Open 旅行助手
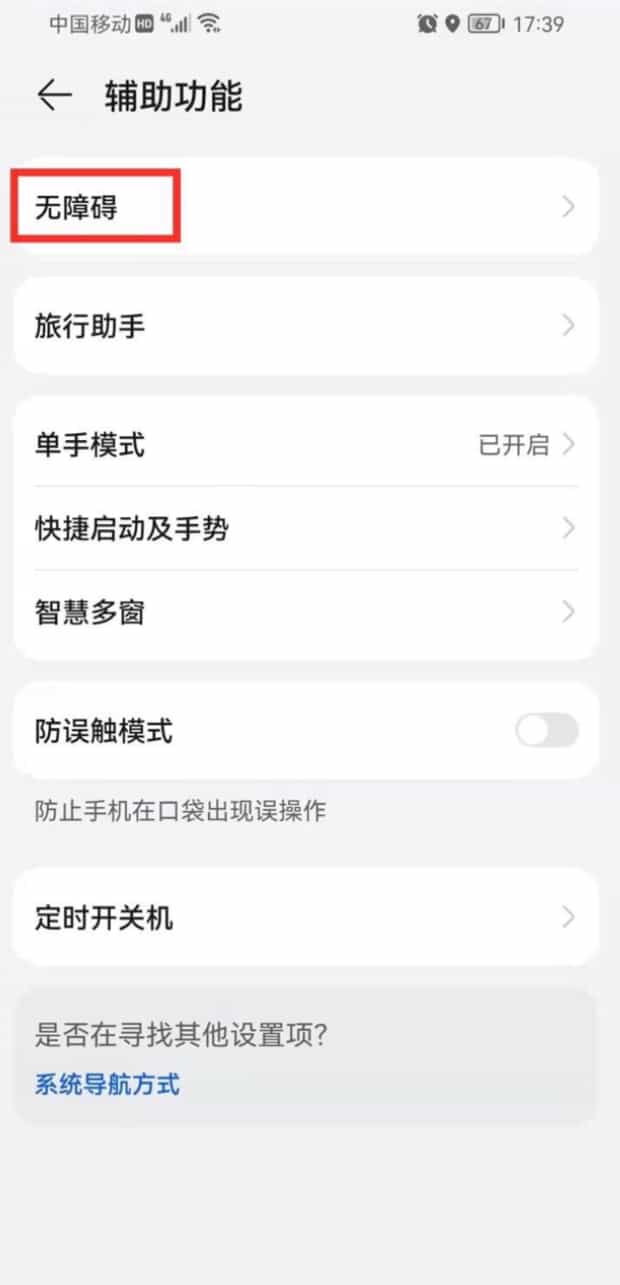This screenshot has width=620, height=1285. coord(306,326)
